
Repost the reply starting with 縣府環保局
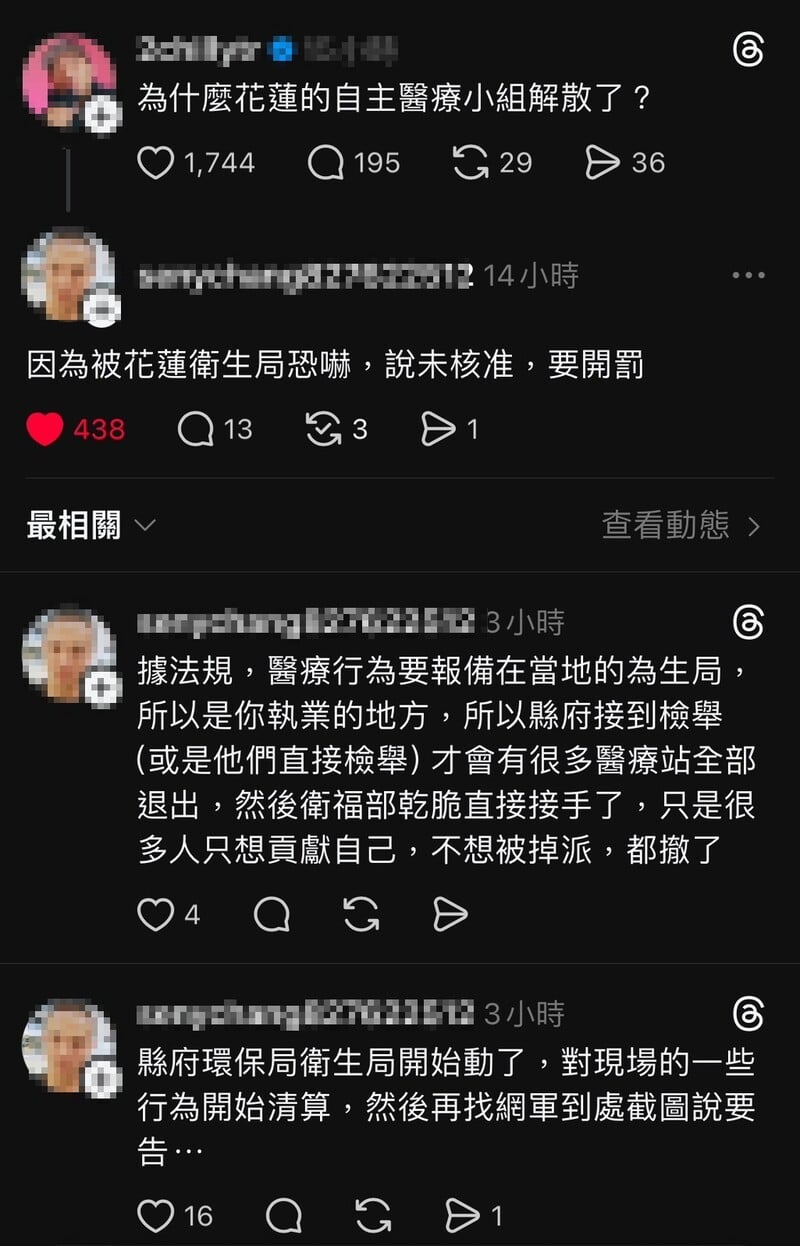(x=373, y=1215)
